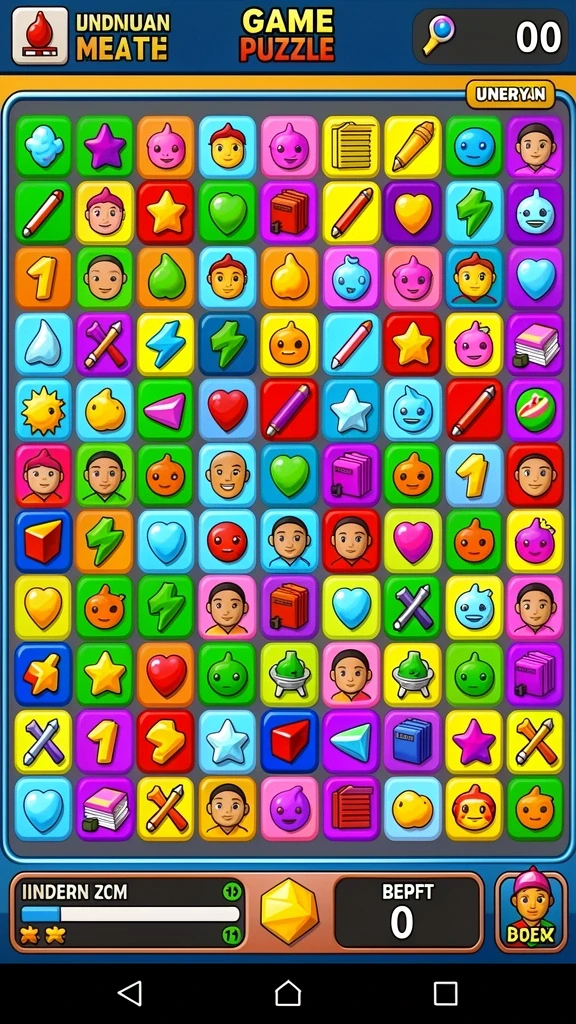576x1024 pixels.
Task: Select the blue cloud gem tile
Action: tap(44, 147)
